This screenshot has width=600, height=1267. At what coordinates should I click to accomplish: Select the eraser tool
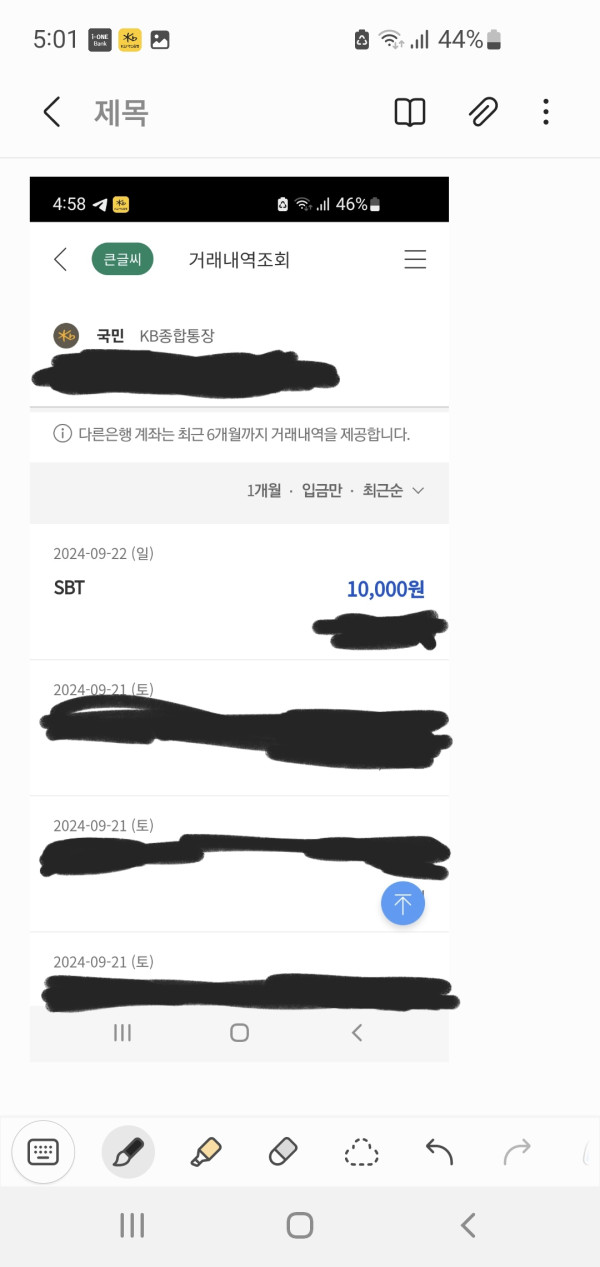point(284,1153)
